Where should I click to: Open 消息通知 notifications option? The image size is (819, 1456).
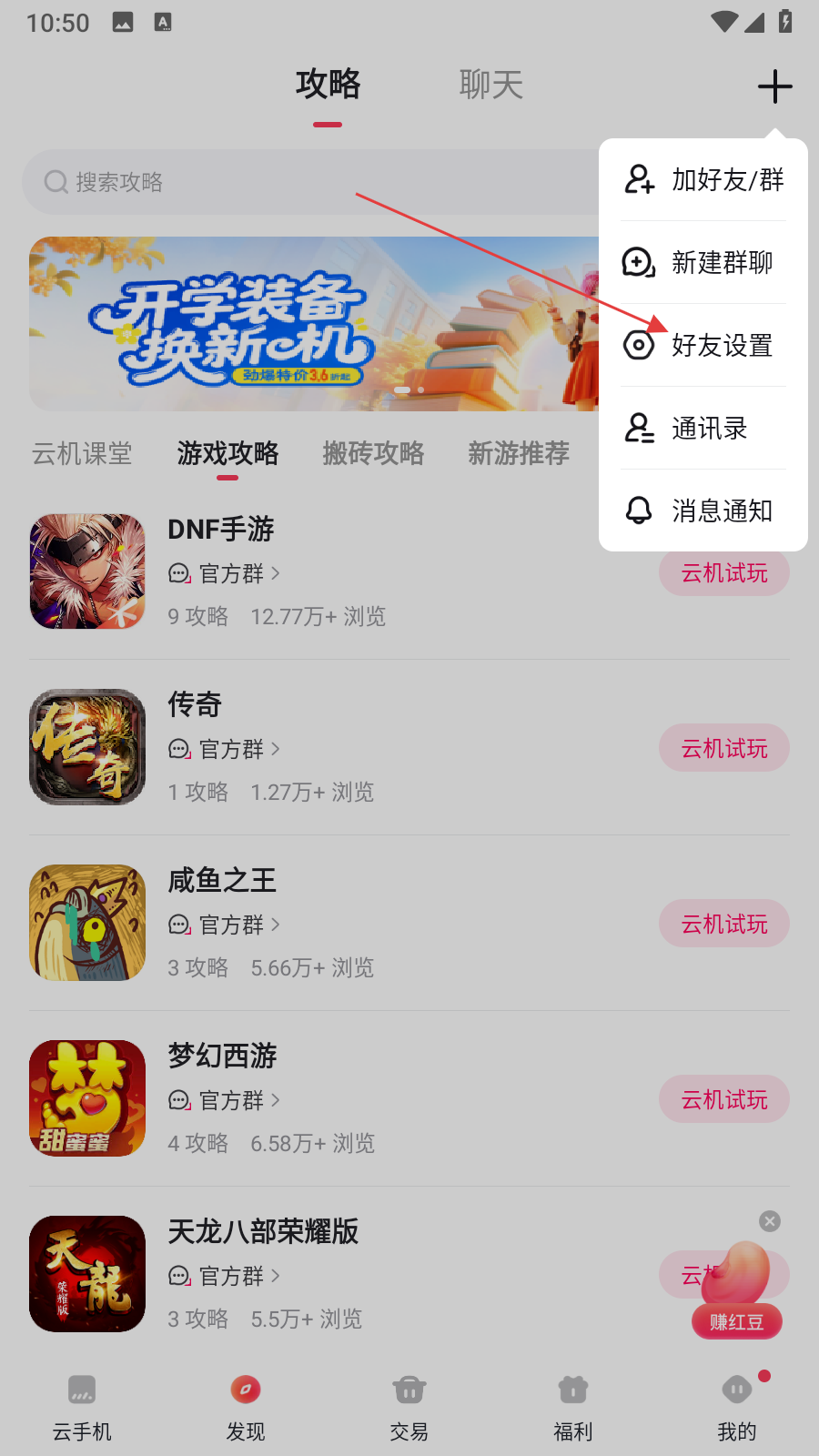[703, 511]
